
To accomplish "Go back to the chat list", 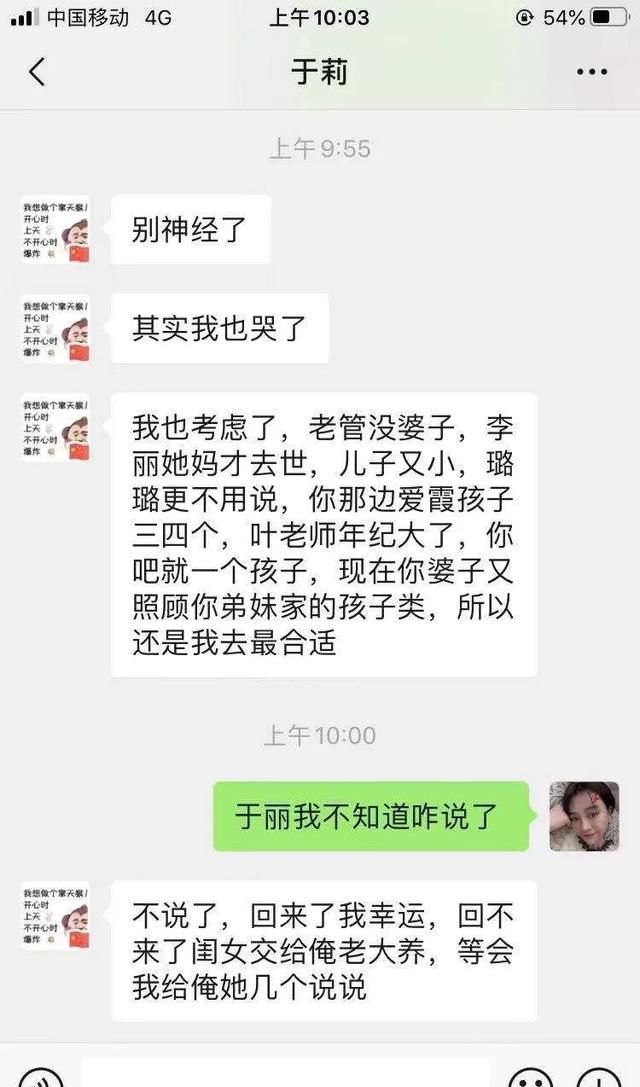I will click(37, 72).
